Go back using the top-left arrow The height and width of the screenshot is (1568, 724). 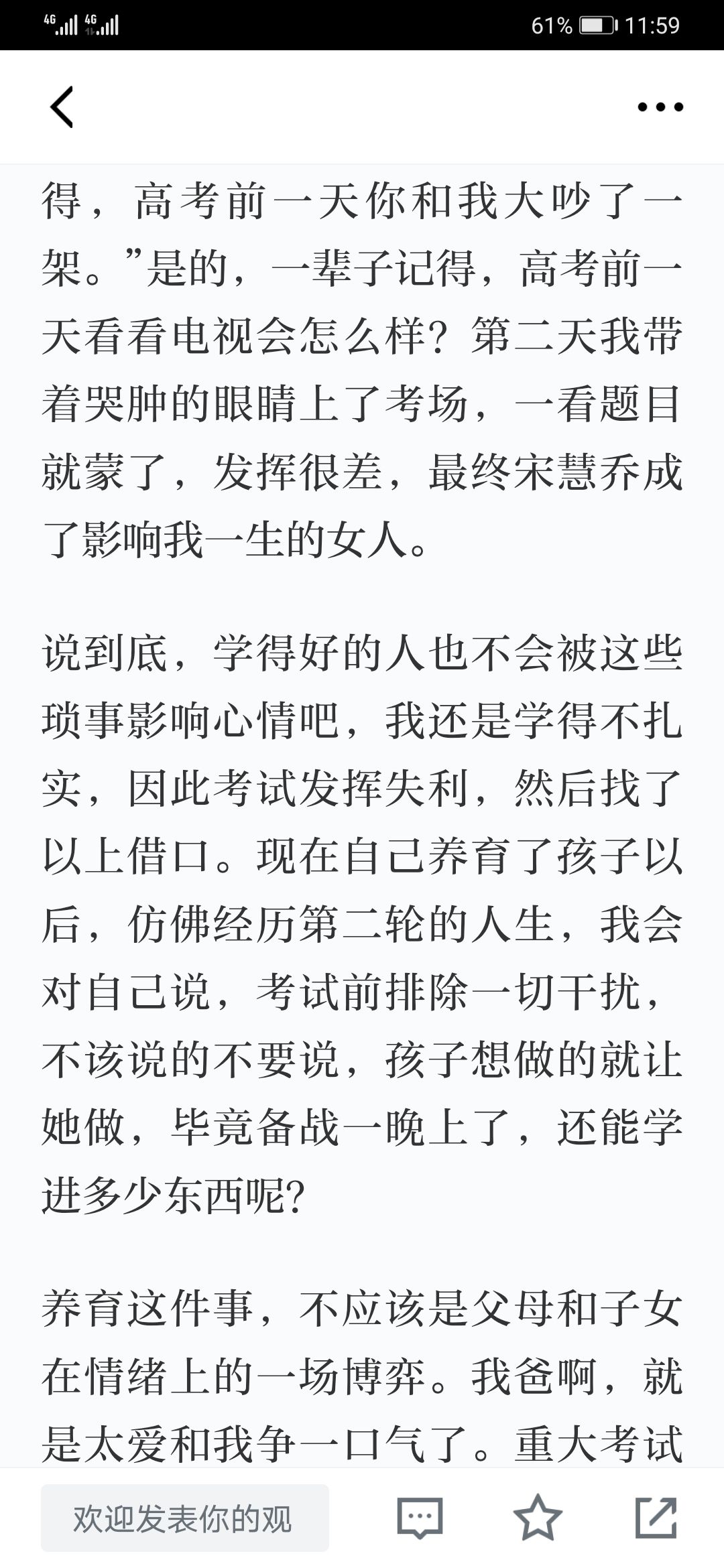[x=62, y=107]
